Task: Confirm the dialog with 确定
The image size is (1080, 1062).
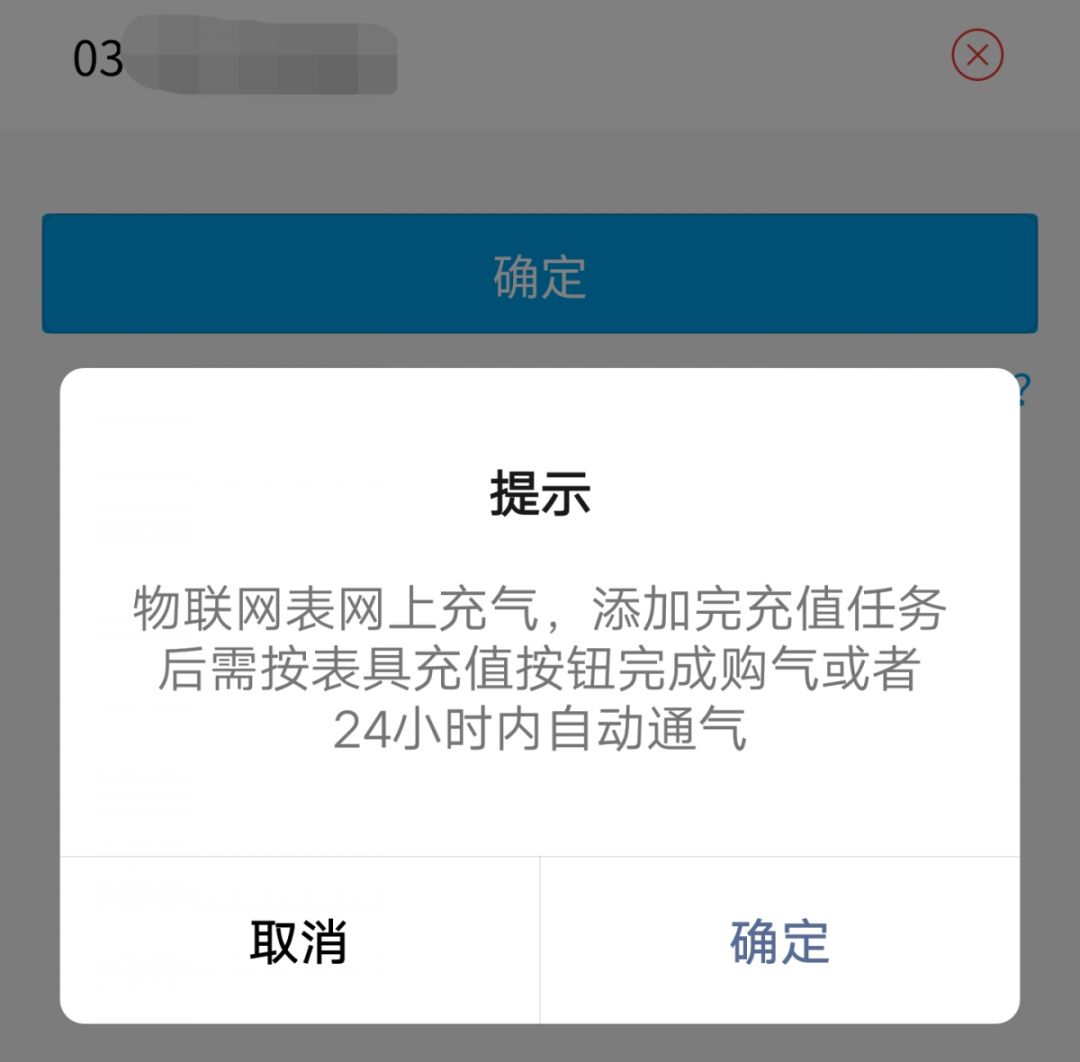Action: 779,941
